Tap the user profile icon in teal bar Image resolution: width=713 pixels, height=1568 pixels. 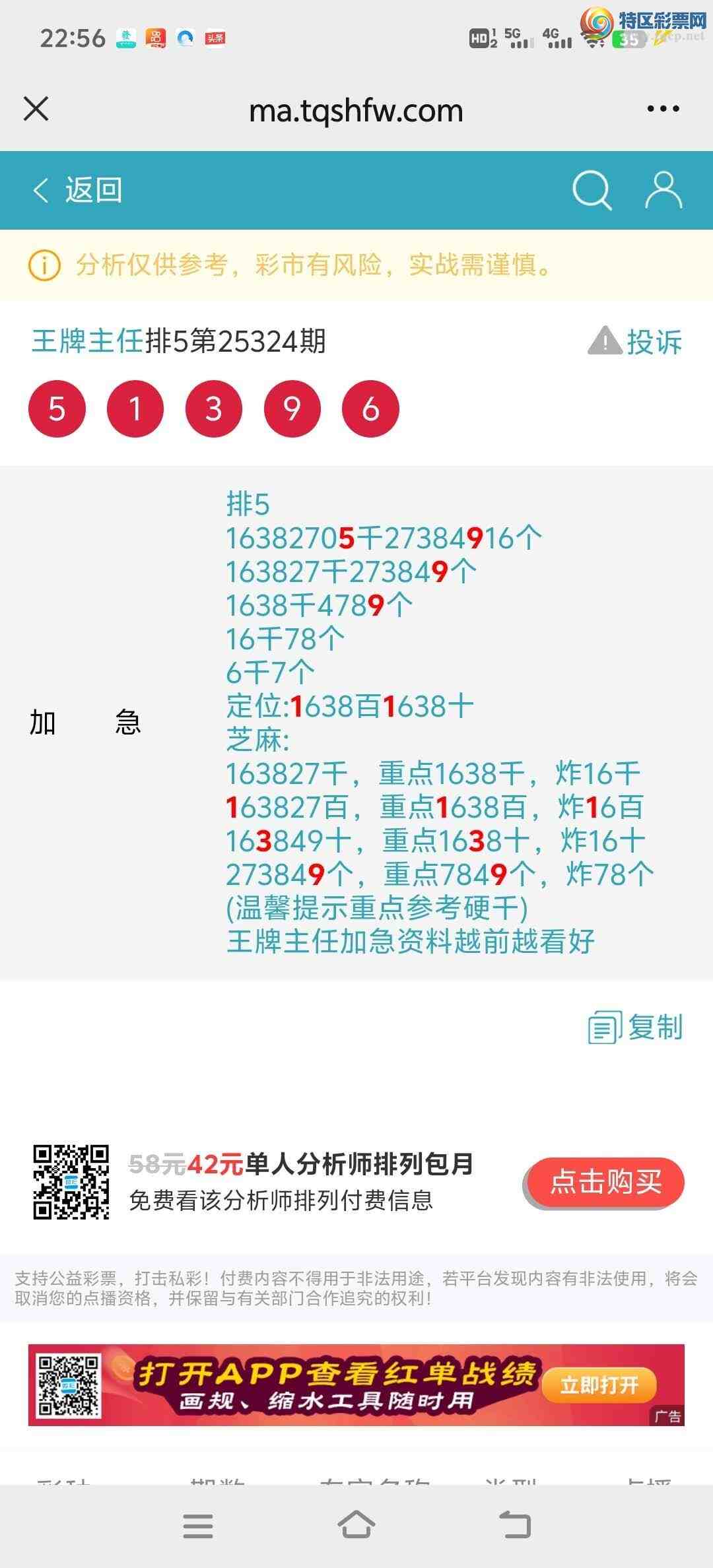663,190
